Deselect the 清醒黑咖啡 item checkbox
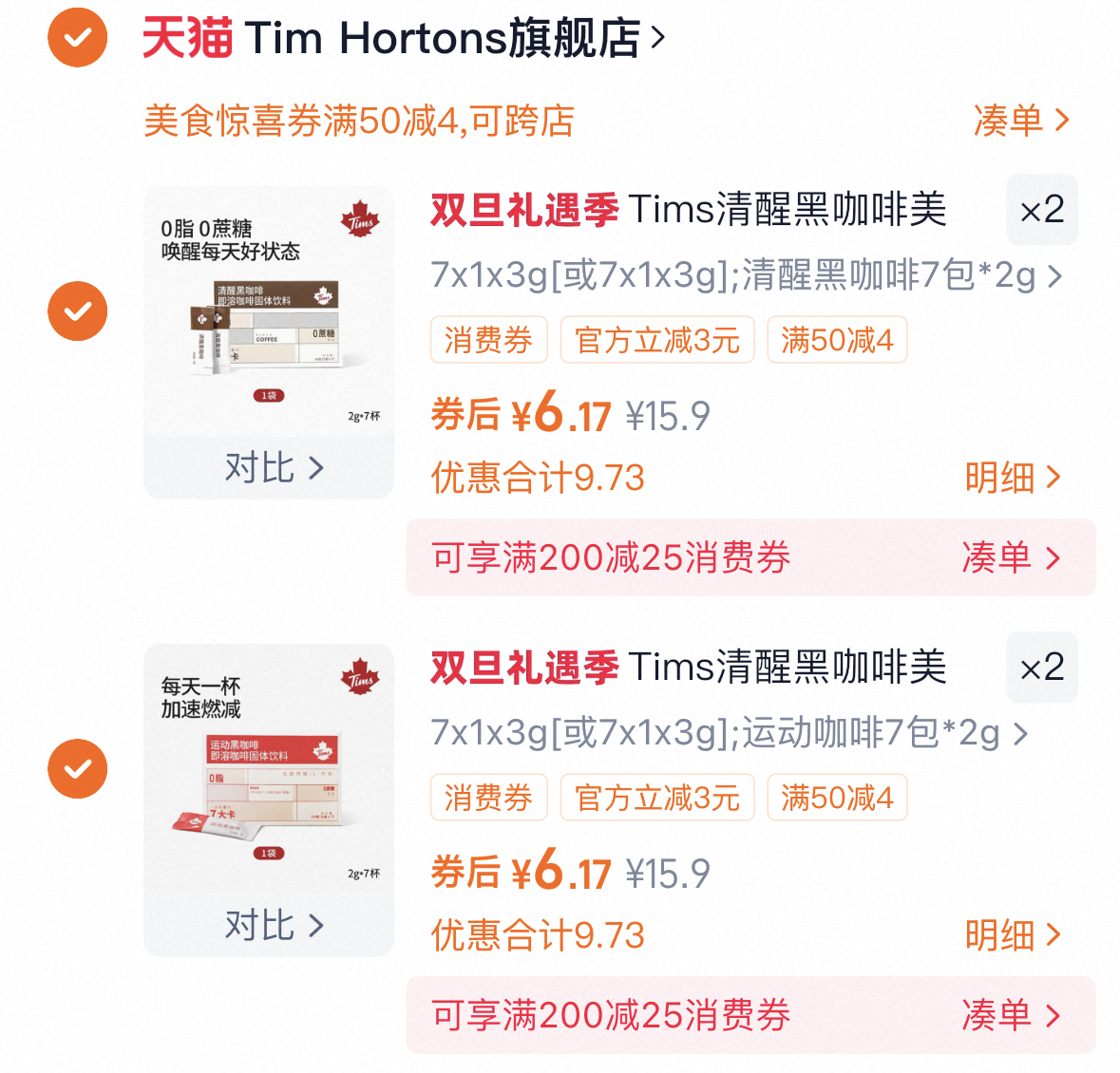 click(x=77, y=311)
